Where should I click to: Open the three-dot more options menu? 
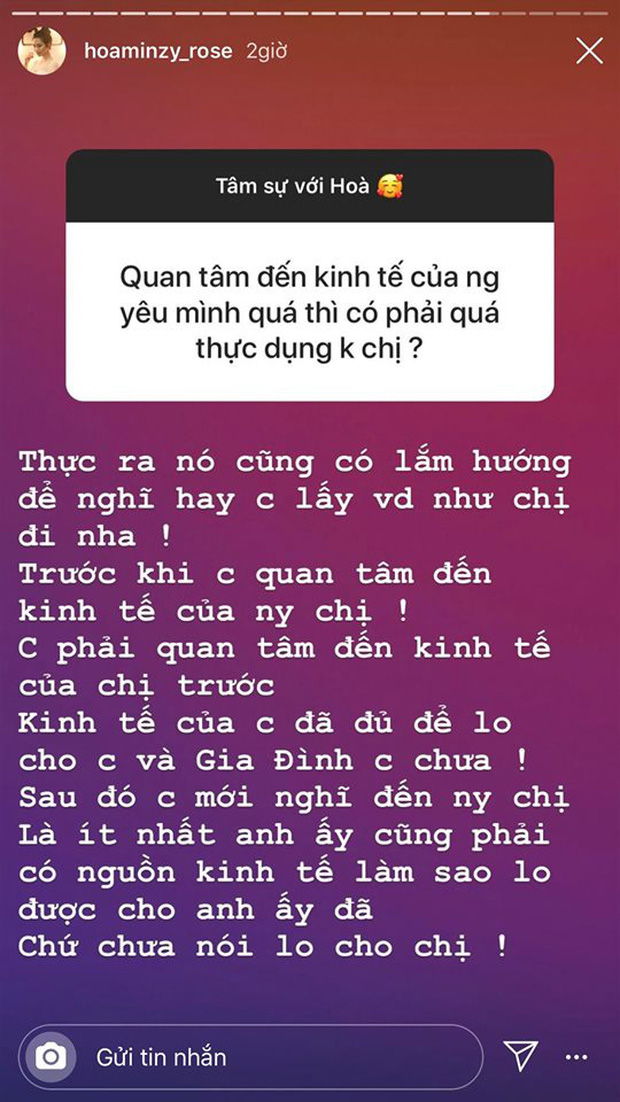(576, 1056)
